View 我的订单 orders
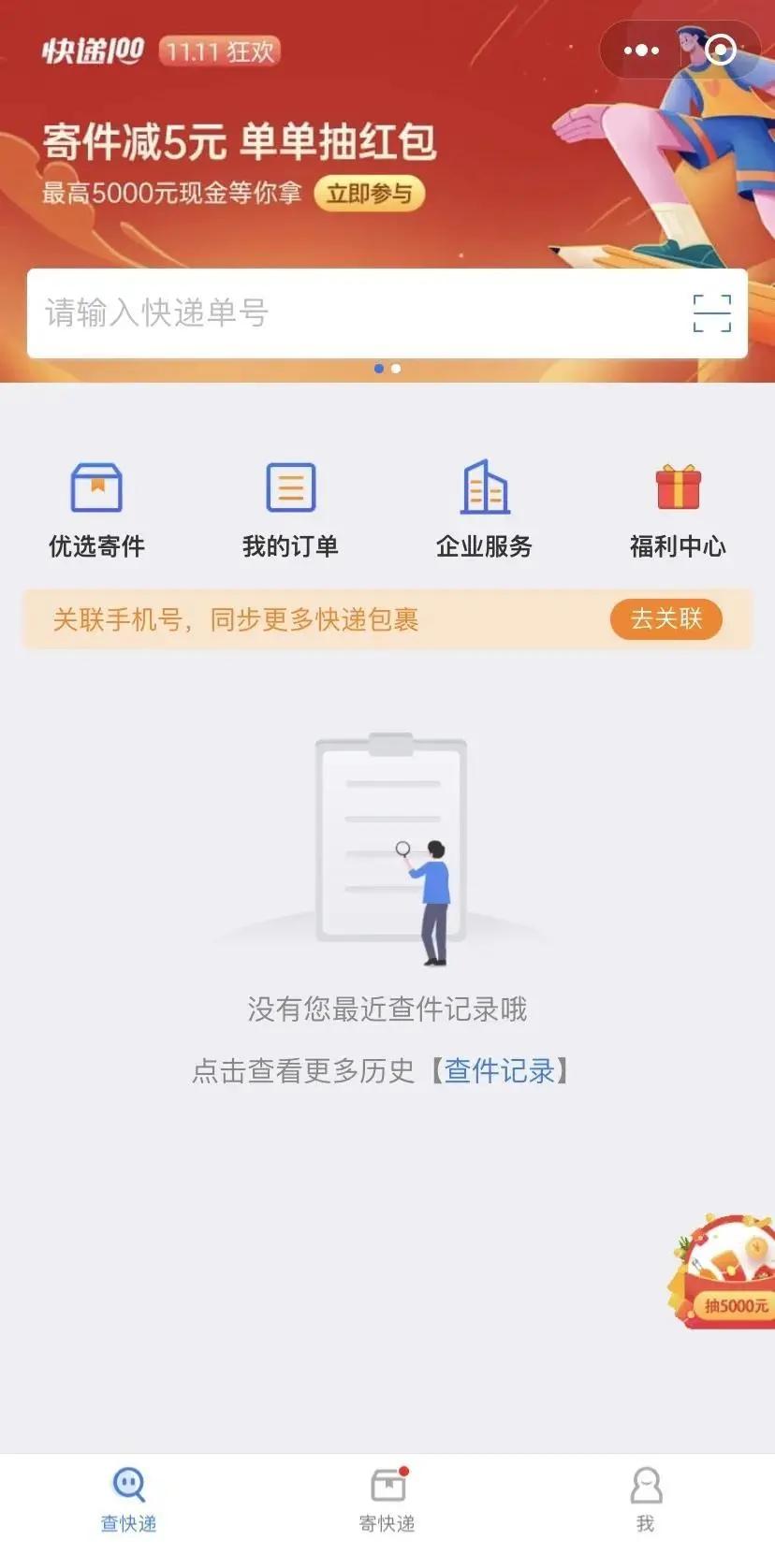 click(x=290, y=510)
